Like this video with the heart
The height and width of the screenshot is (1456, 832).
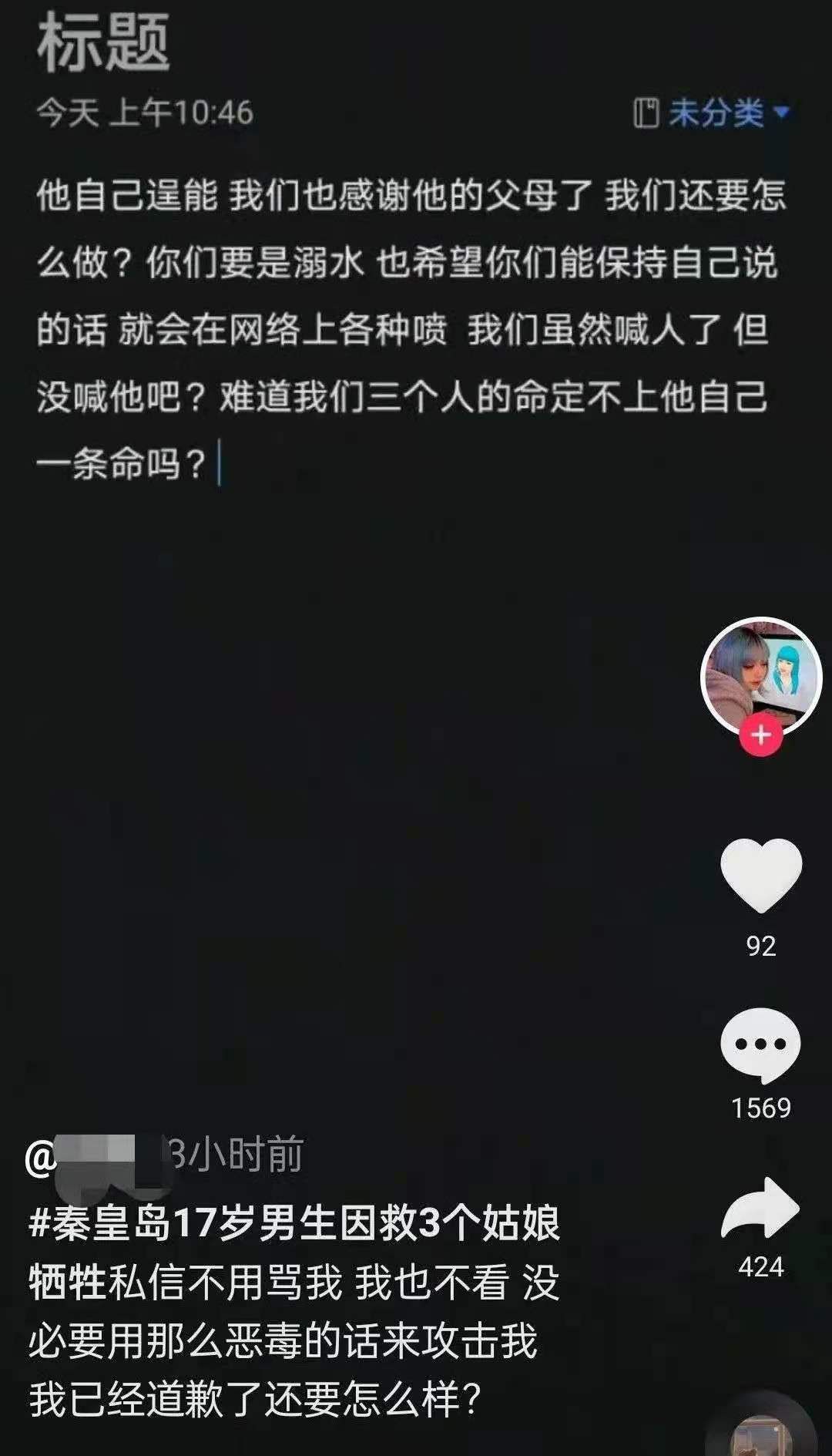pos(760,875)
